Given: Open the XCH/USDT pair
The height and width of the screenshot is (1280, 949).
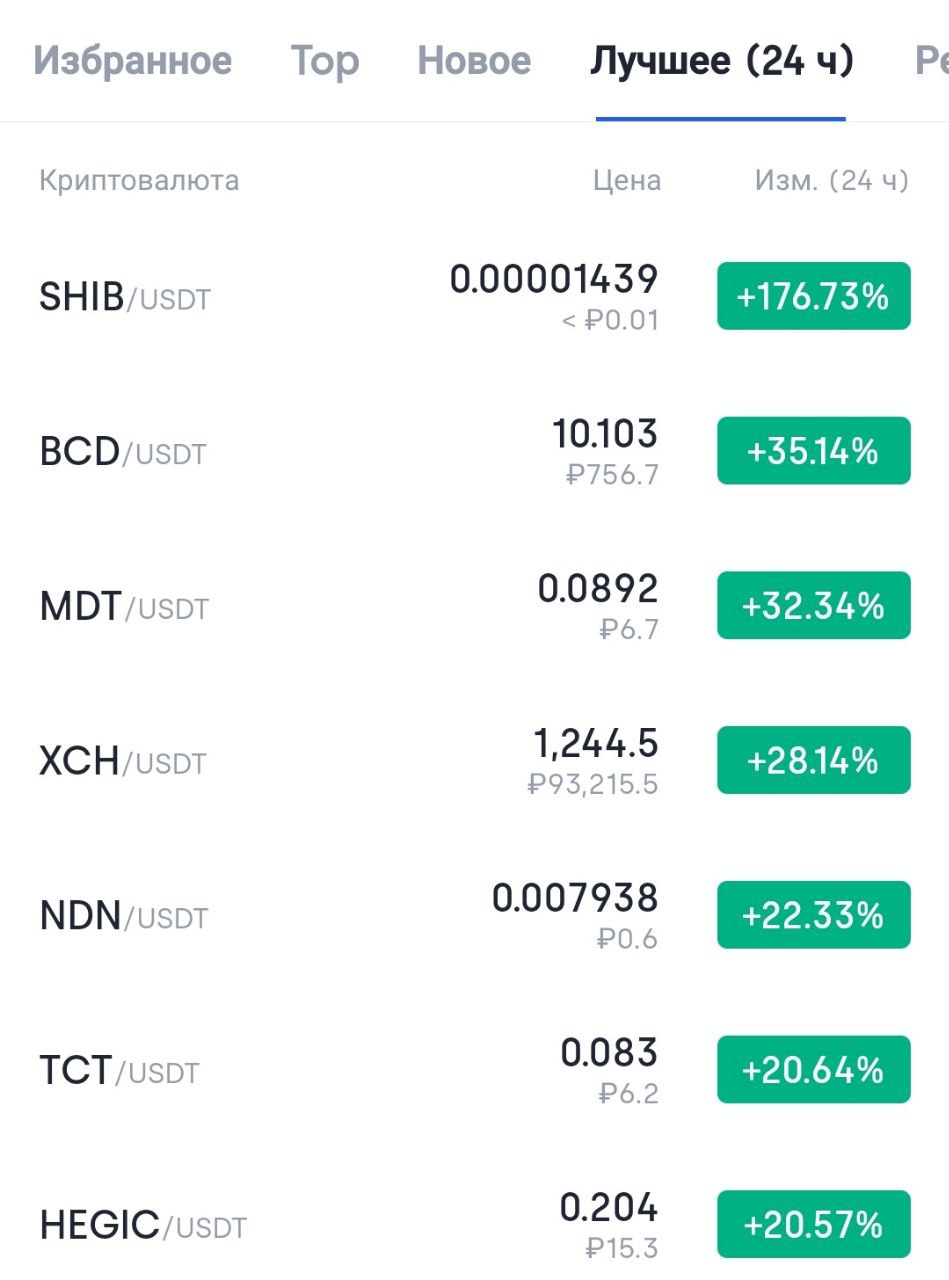Looking at the screenshot, I should coord(122,762).
